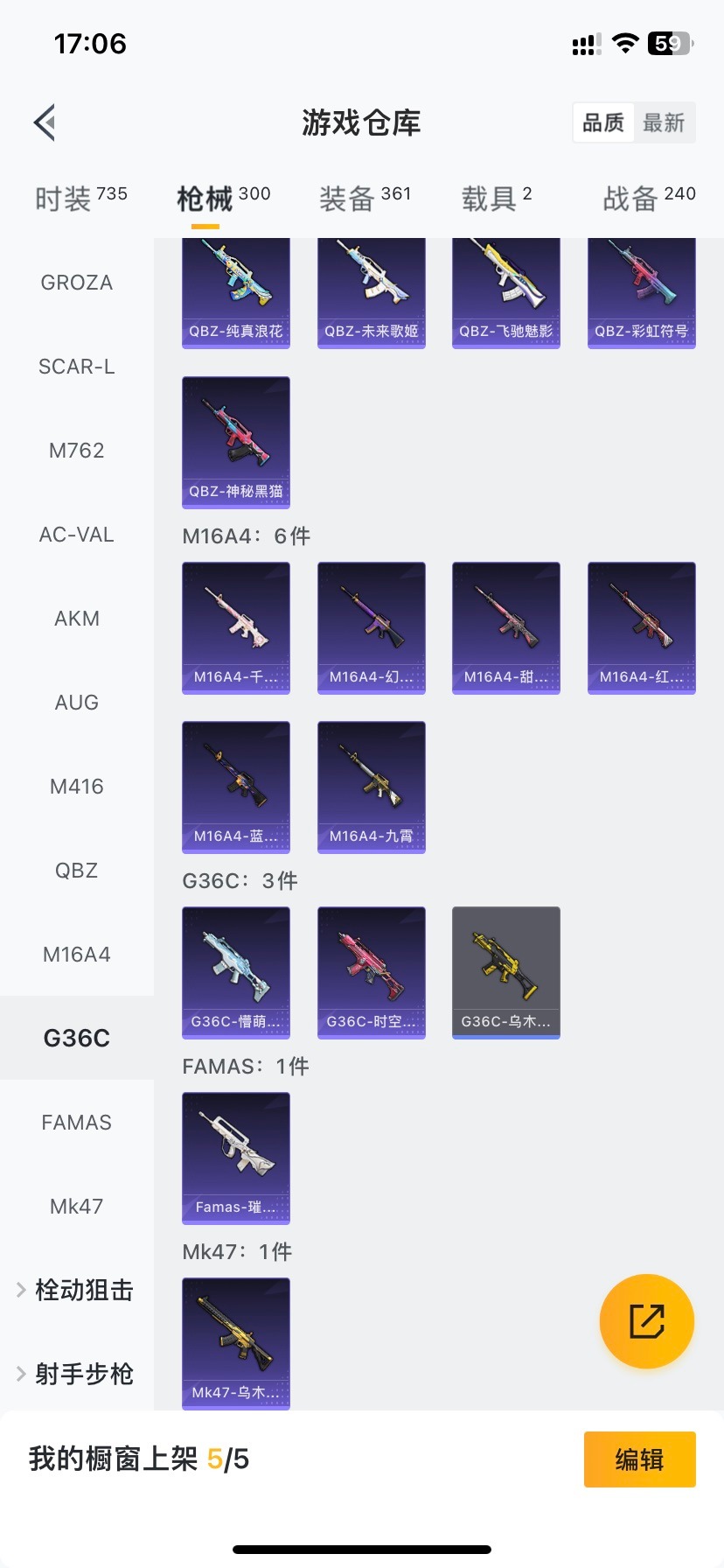Expand the 栓动狙击 category
724x1568 pixels.
(77, 1290)
